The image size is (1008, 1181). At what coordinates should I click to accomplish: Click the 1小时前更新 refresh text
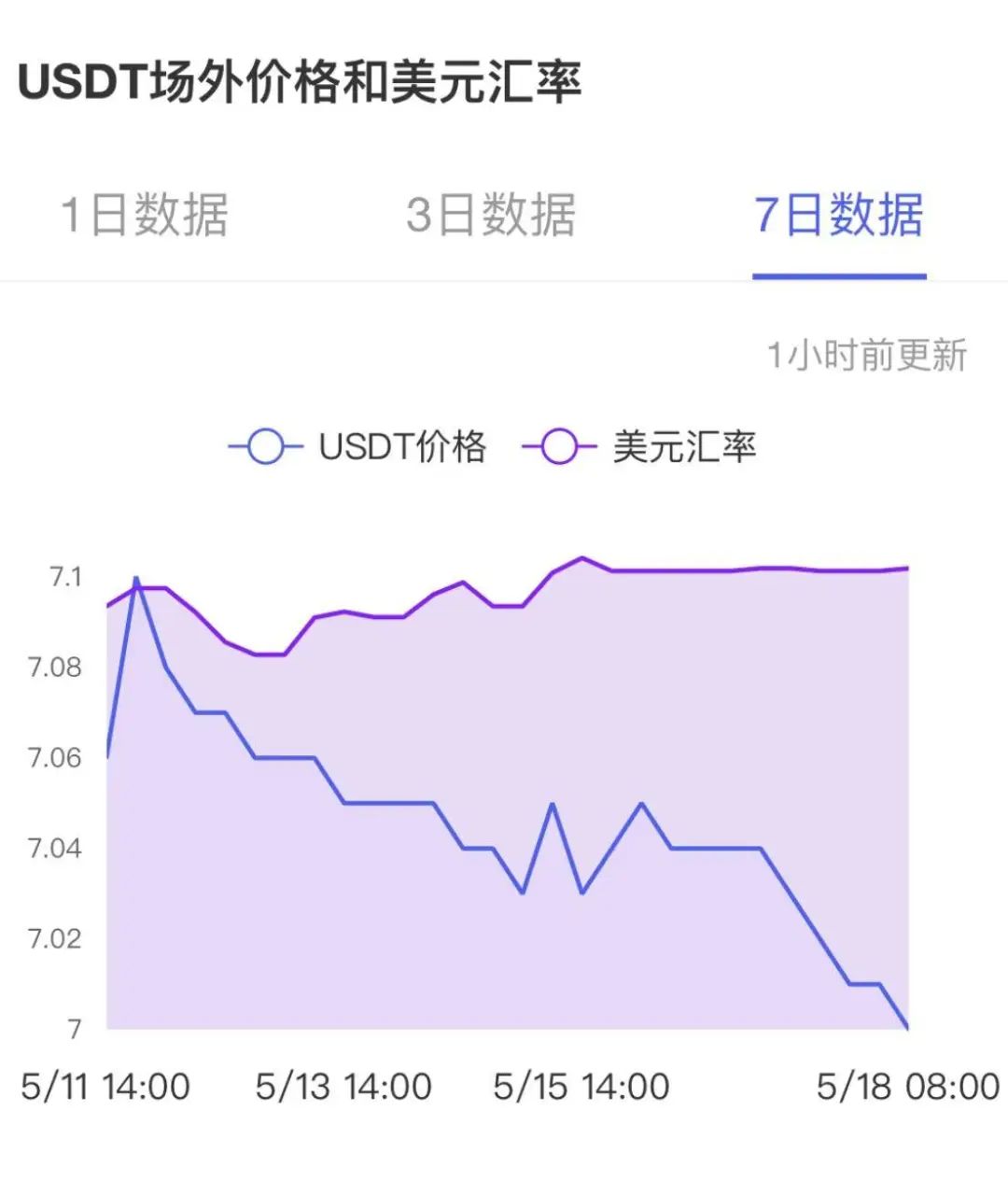[866, 353]
